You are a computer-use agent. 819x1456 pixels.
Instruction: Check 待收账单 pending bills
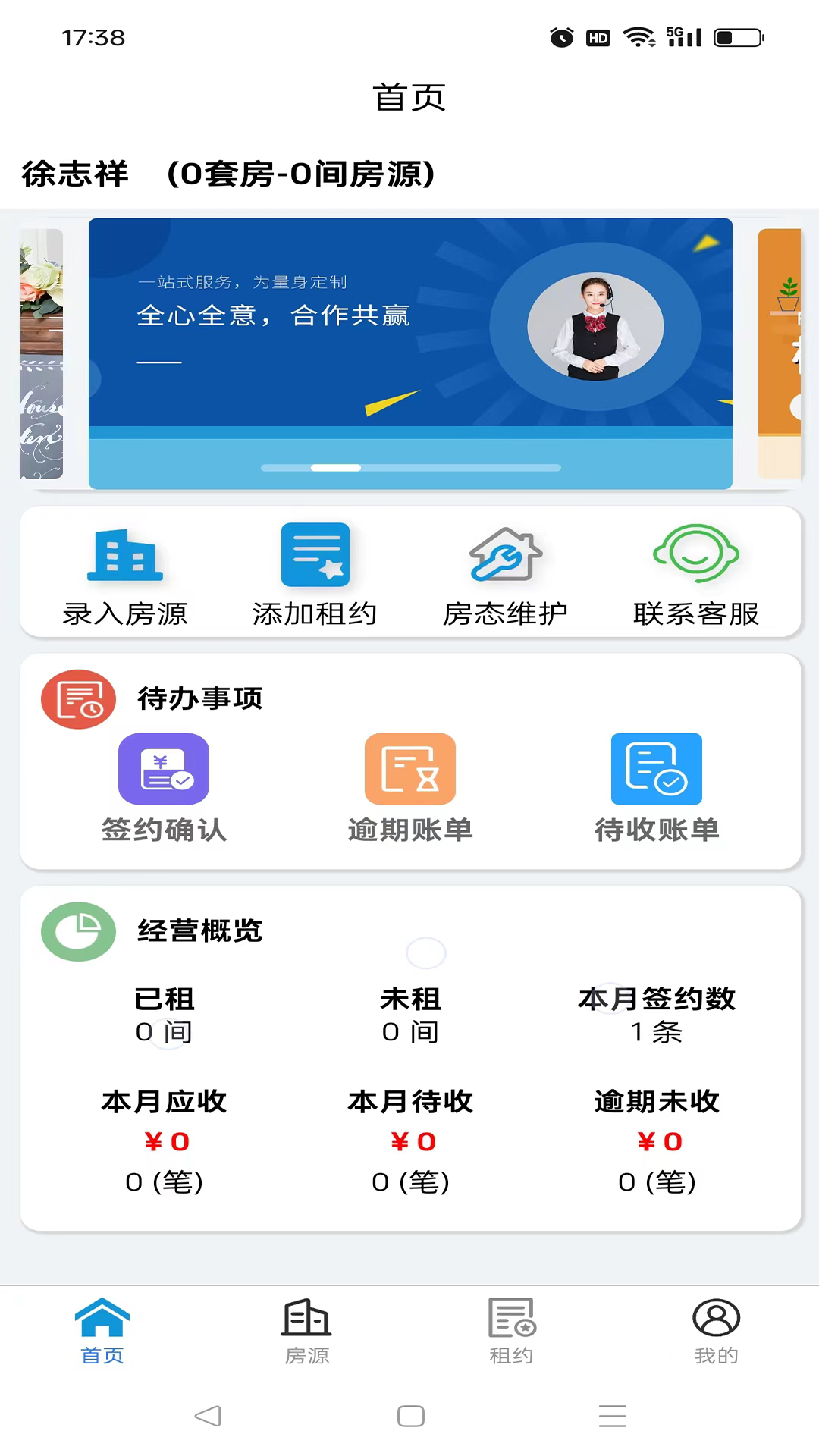(x=656, y=785)
